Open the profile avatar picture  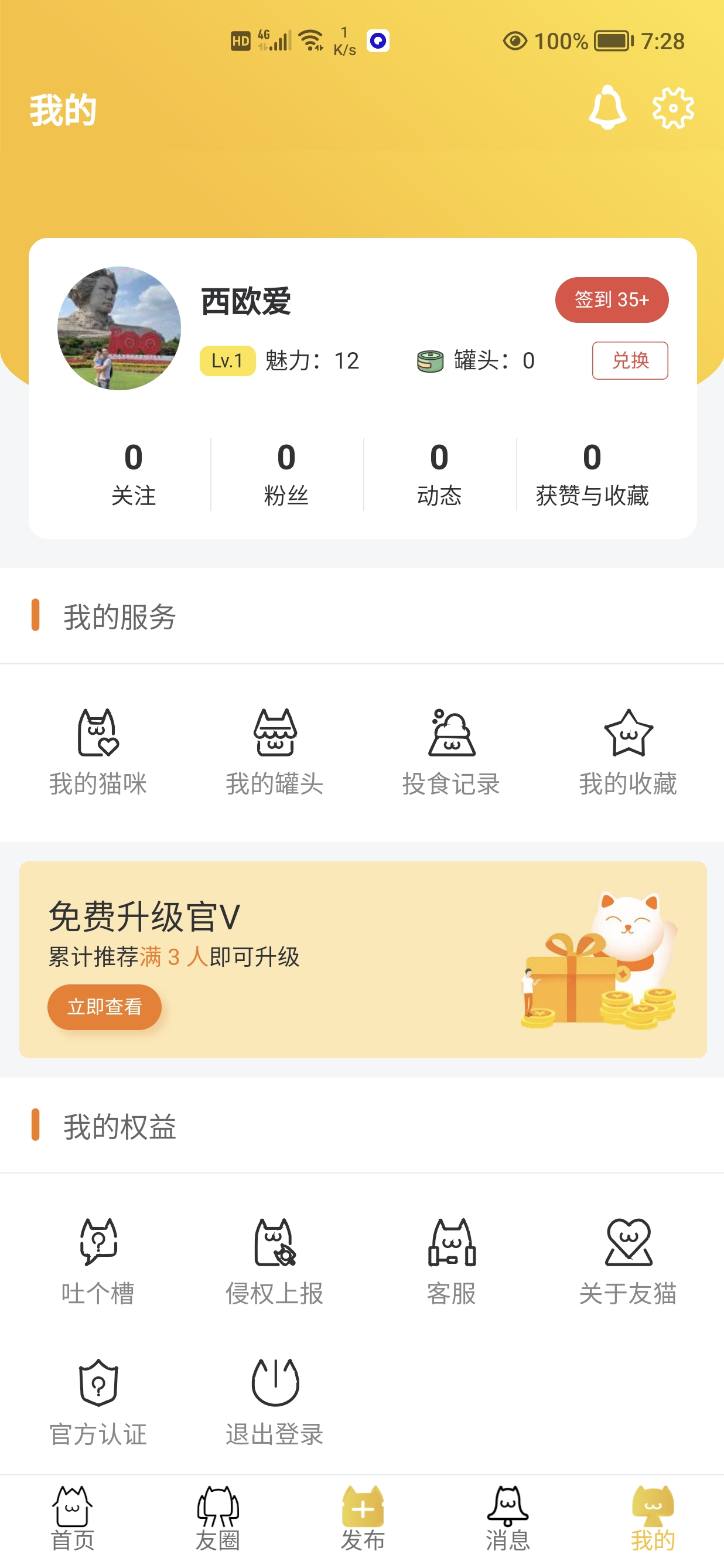[119, 328]
